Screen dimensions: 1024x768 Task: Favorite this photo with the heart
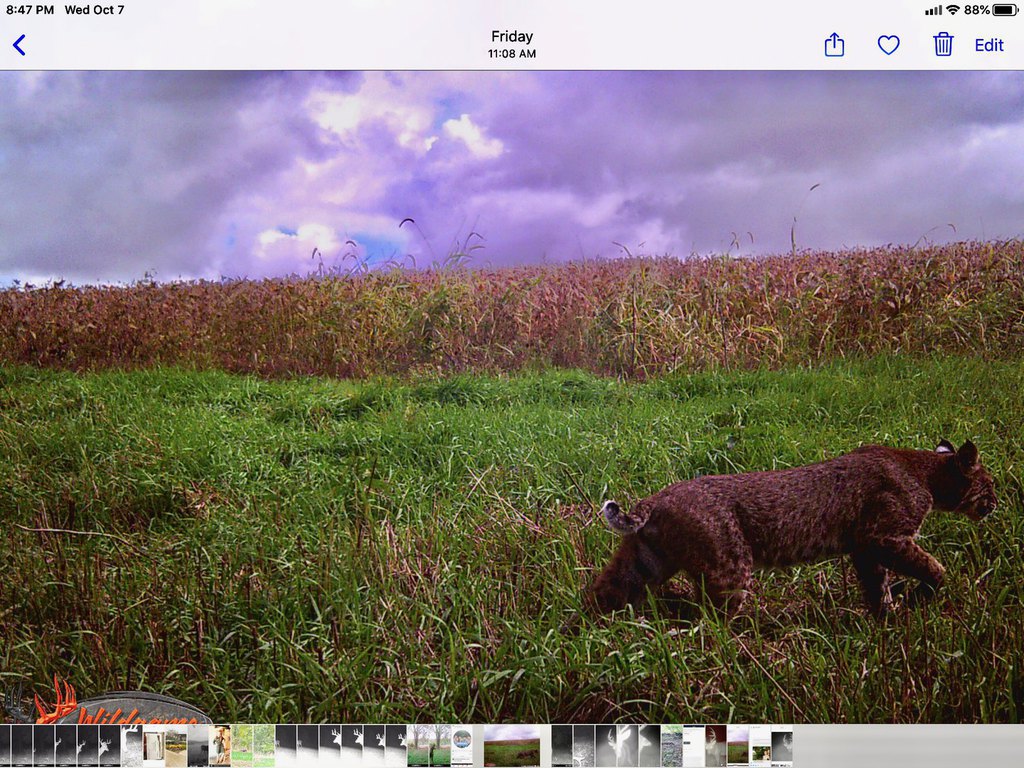[888, 45]
